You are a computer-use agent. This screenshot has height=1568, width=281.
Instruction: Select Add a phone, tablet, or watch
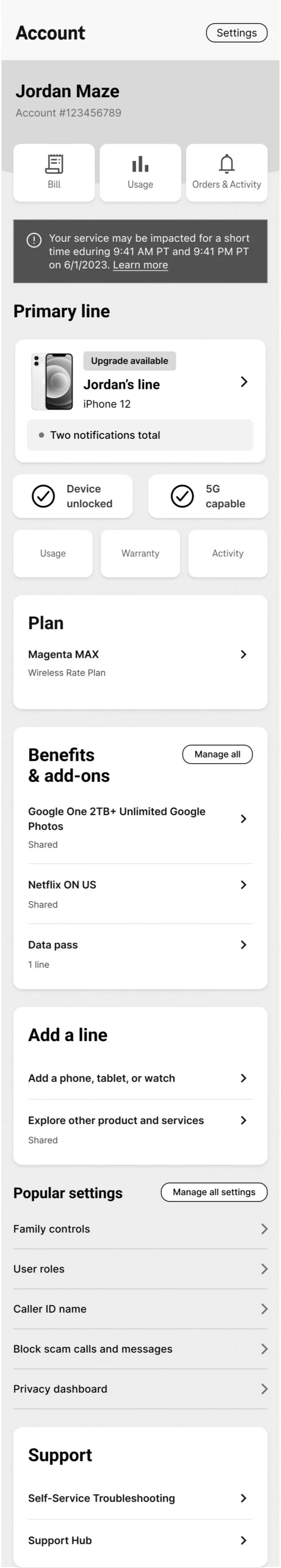coord(140,1078)
